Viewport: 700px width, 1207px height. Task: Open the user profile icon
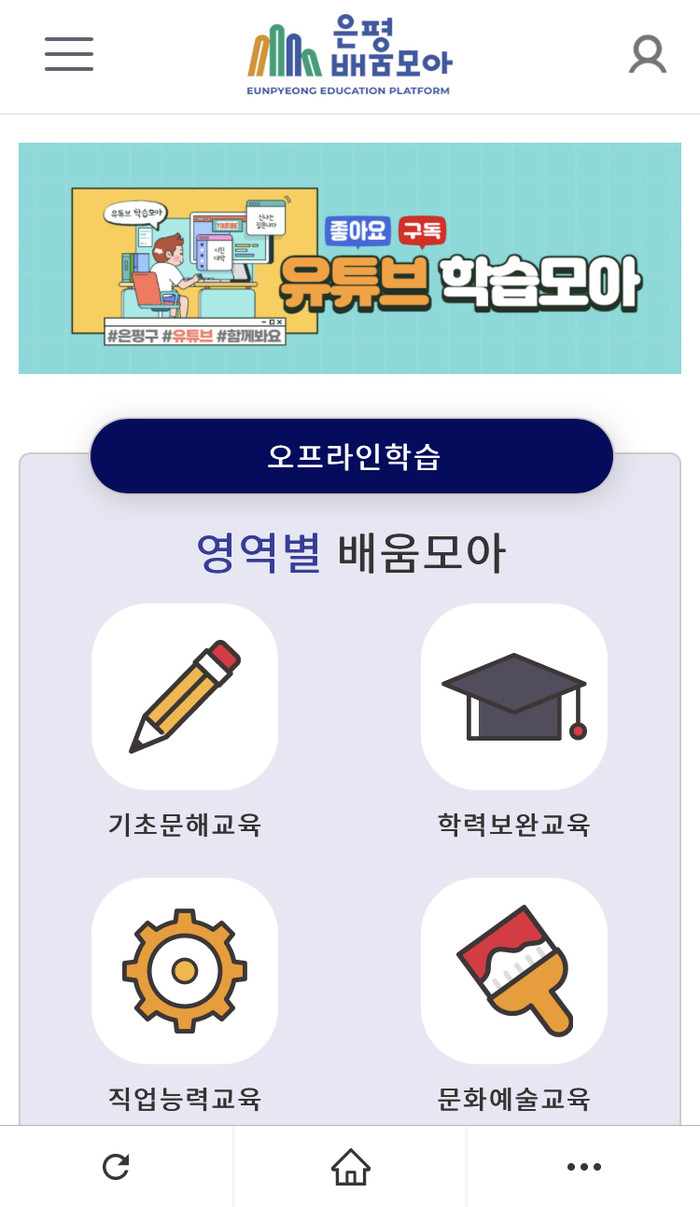647,55
